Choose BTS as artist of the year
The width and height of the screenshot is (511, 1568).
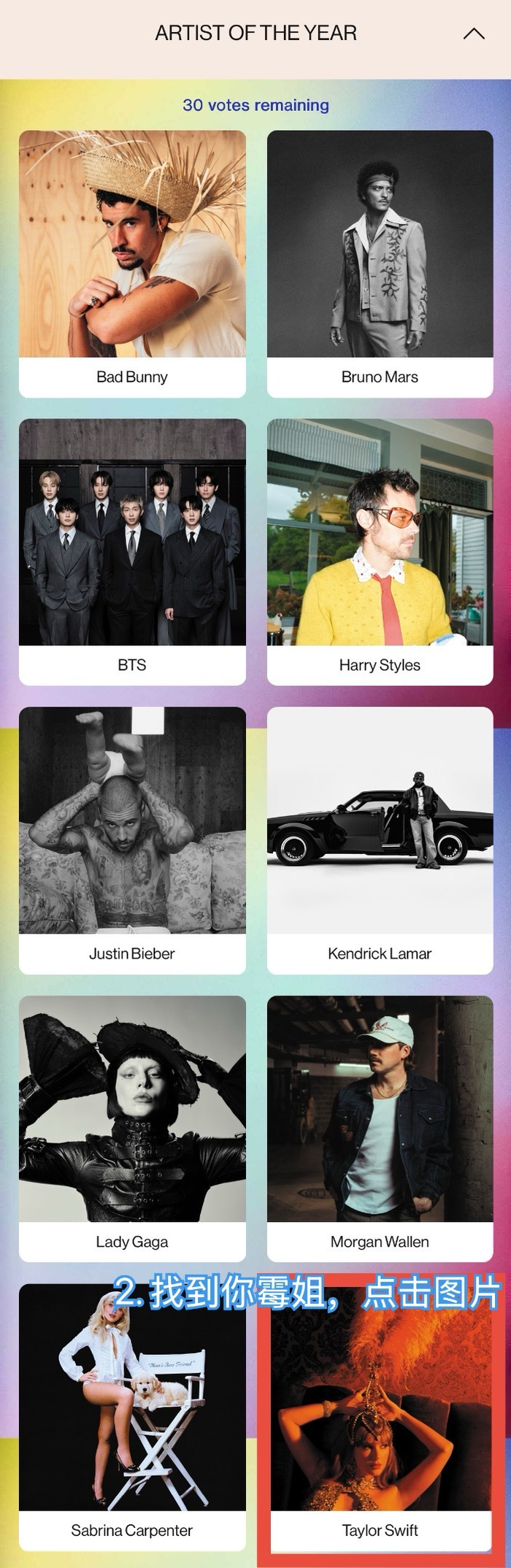pos(132,532)
